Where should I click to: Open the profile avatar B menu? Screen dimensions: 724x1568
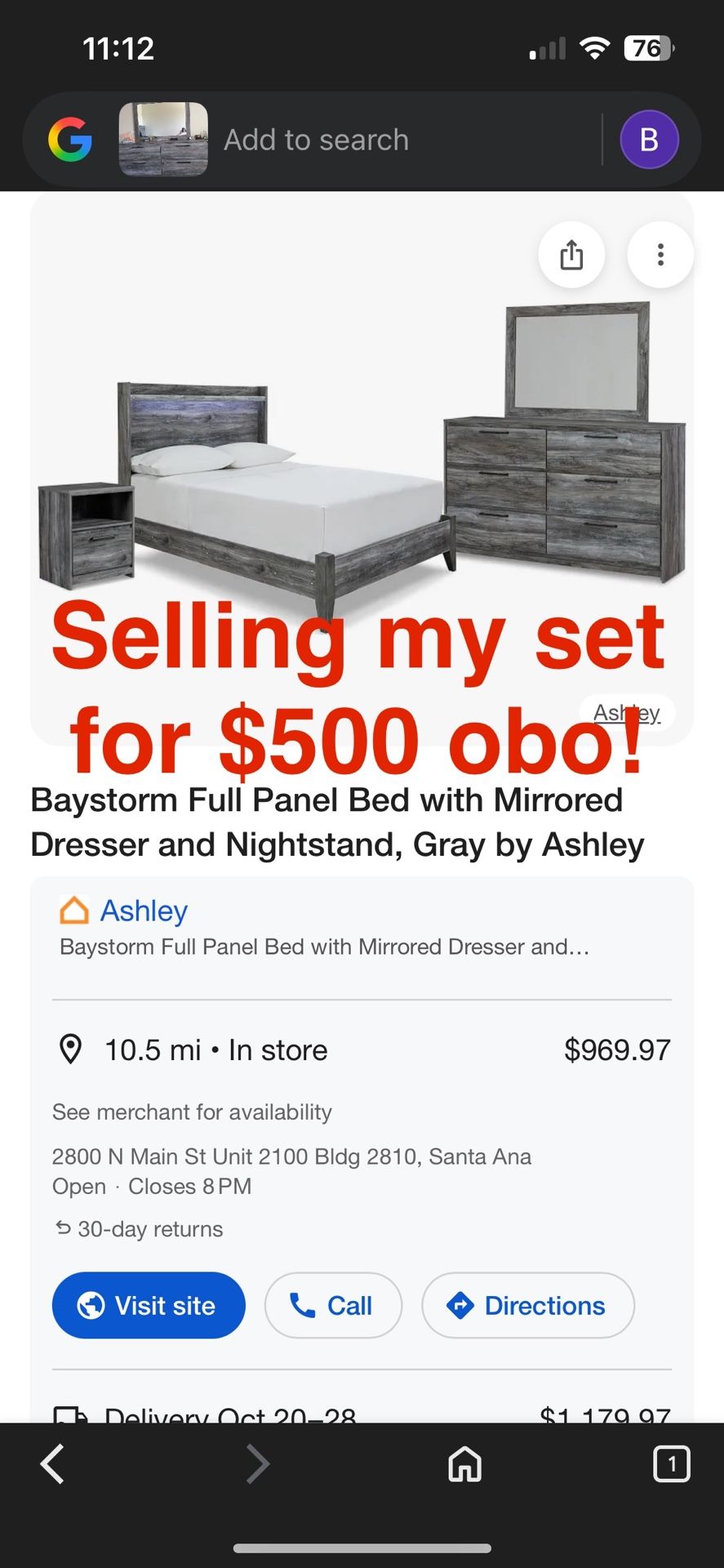pos(650,139)
